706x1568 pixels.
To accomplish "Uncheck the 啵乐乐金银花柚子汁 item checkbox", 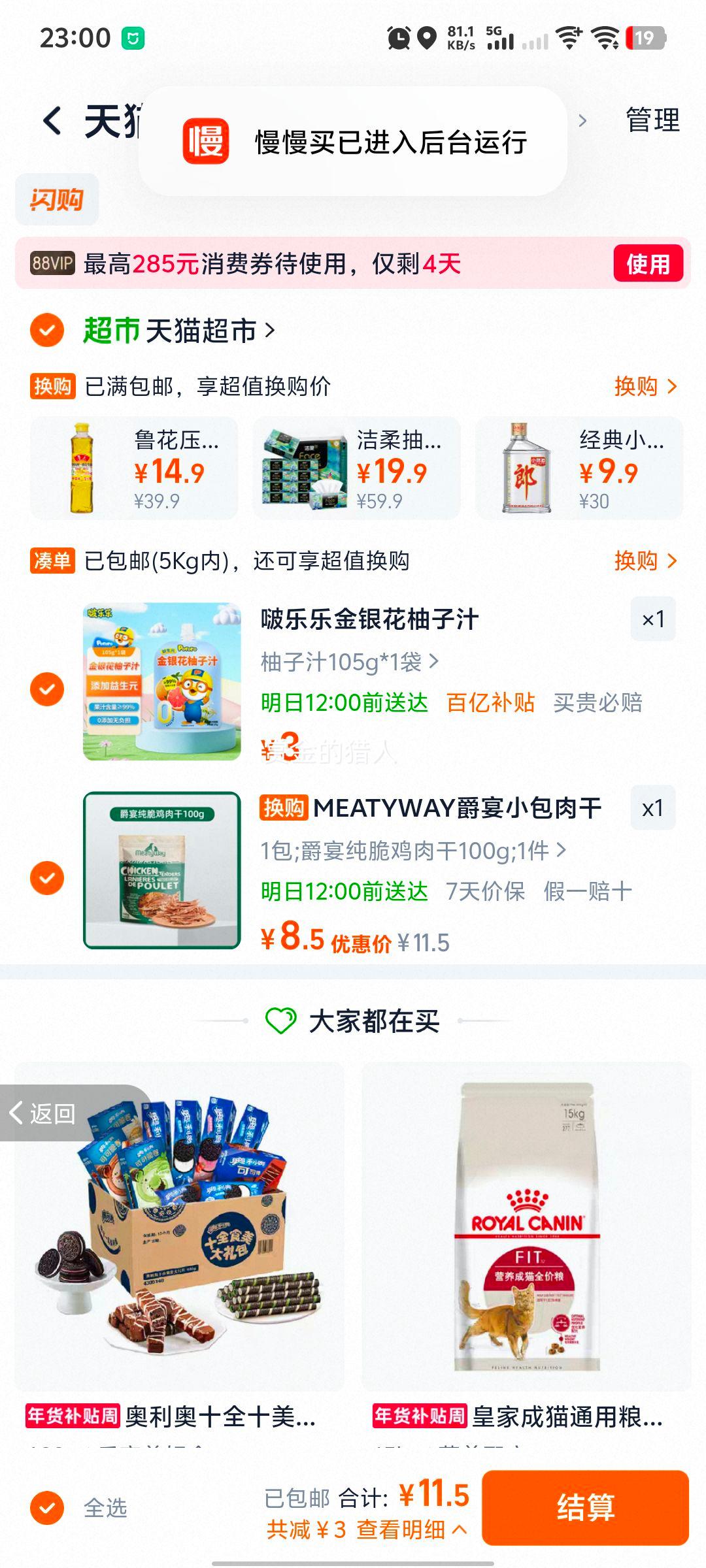I will [46, 689].
